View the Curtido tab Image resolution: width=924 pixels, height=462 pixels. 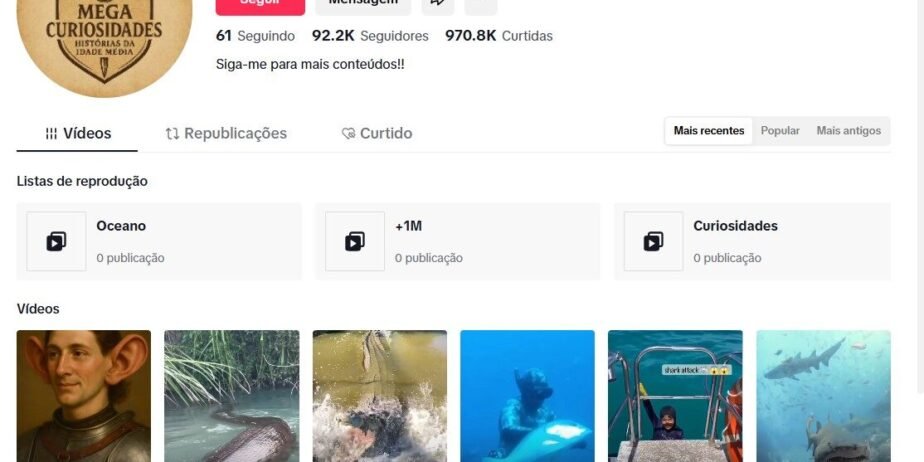pos(376,133)
